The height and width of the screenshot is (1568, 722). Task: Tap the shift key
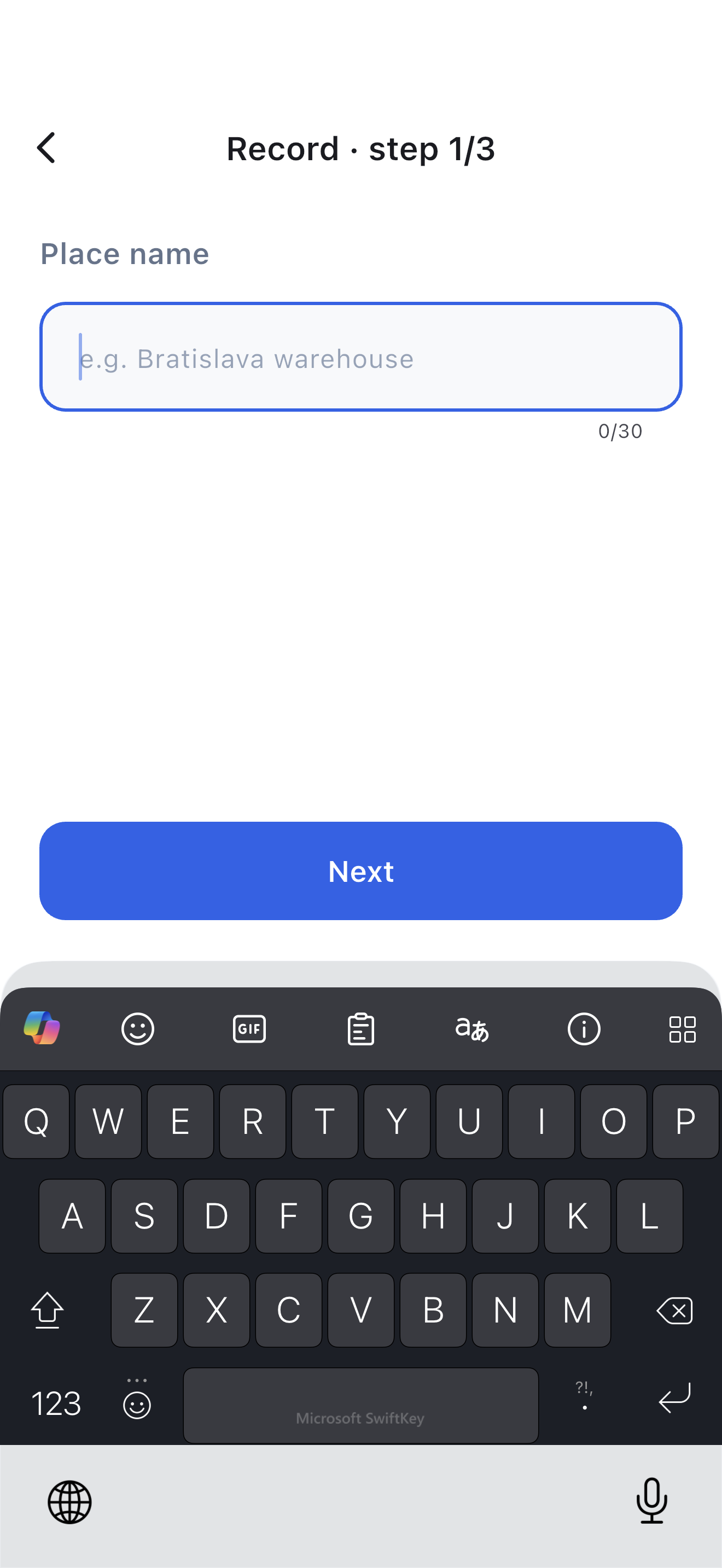point(47,1310)
